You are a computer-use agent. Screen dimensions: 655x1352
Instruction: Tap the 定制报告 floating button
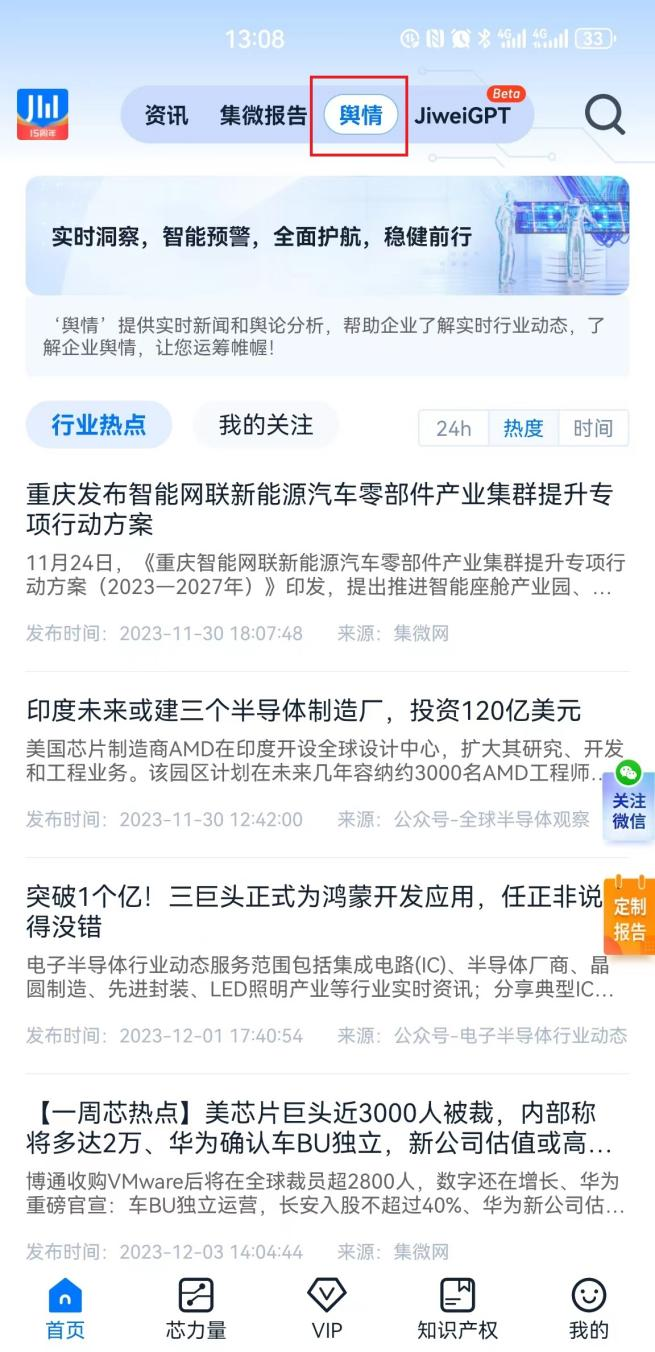[629, 916]
